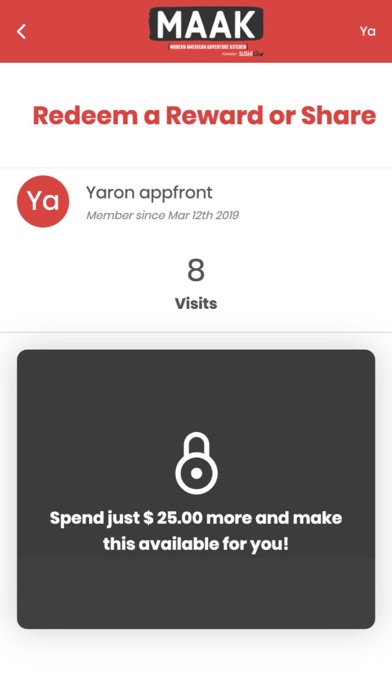The image size is (392, 696).
Task: Open the Ya profile shortcut in header
Action: (368, 32)
